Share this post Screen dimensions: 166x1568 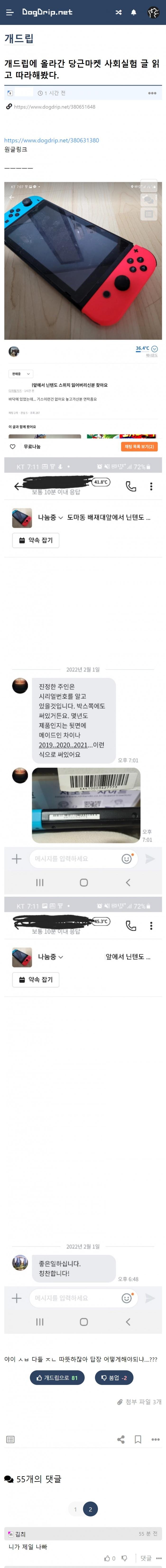pyautogui.click(x=120, y=1440)
